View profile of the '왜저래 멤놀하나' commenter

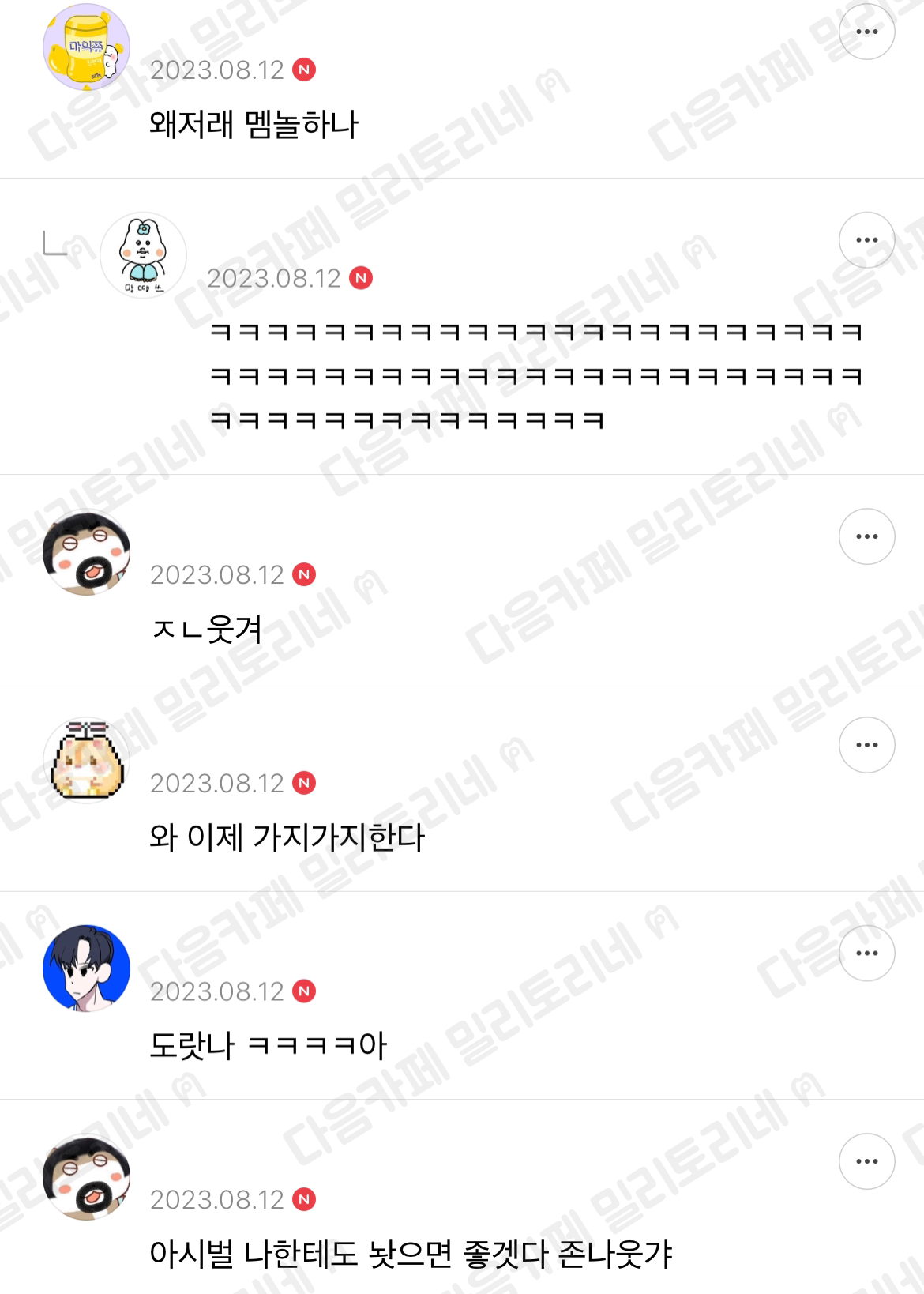click(x=86, y=47)
